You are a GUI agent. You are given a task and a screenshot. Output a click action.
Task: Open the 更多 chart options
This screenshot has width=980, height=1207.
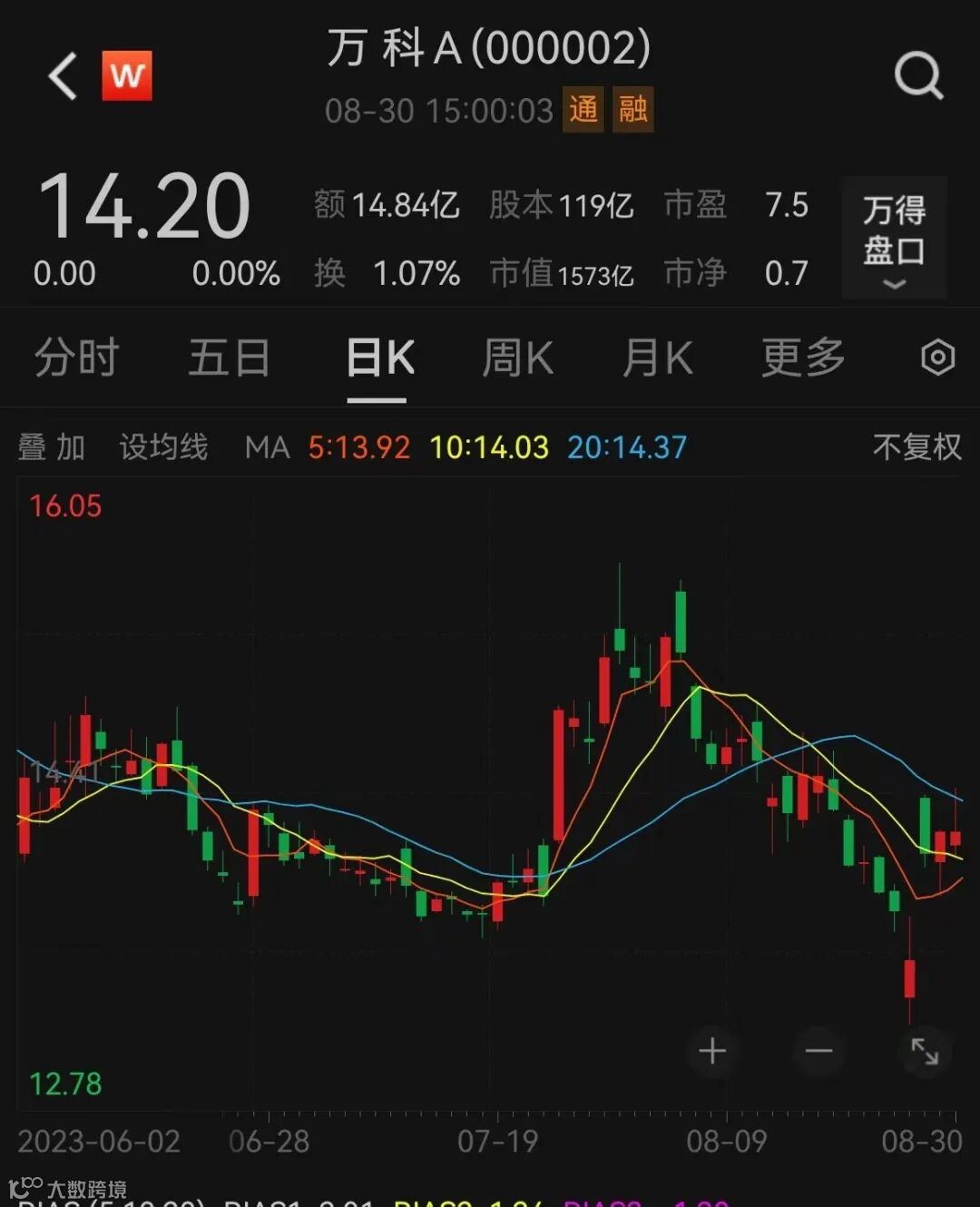coord(803,358)
